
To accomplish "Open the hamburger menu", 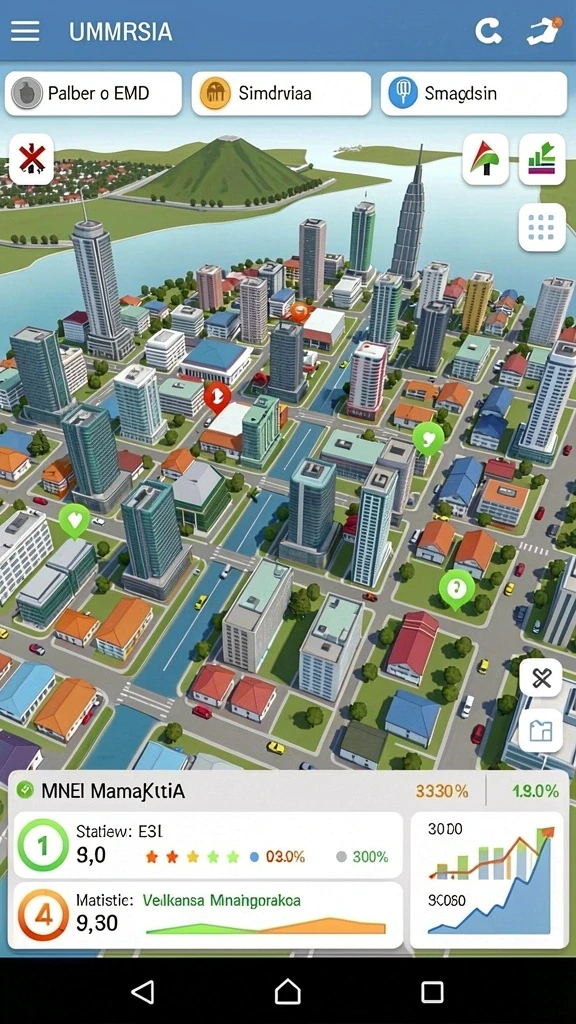I will point(25,31).
